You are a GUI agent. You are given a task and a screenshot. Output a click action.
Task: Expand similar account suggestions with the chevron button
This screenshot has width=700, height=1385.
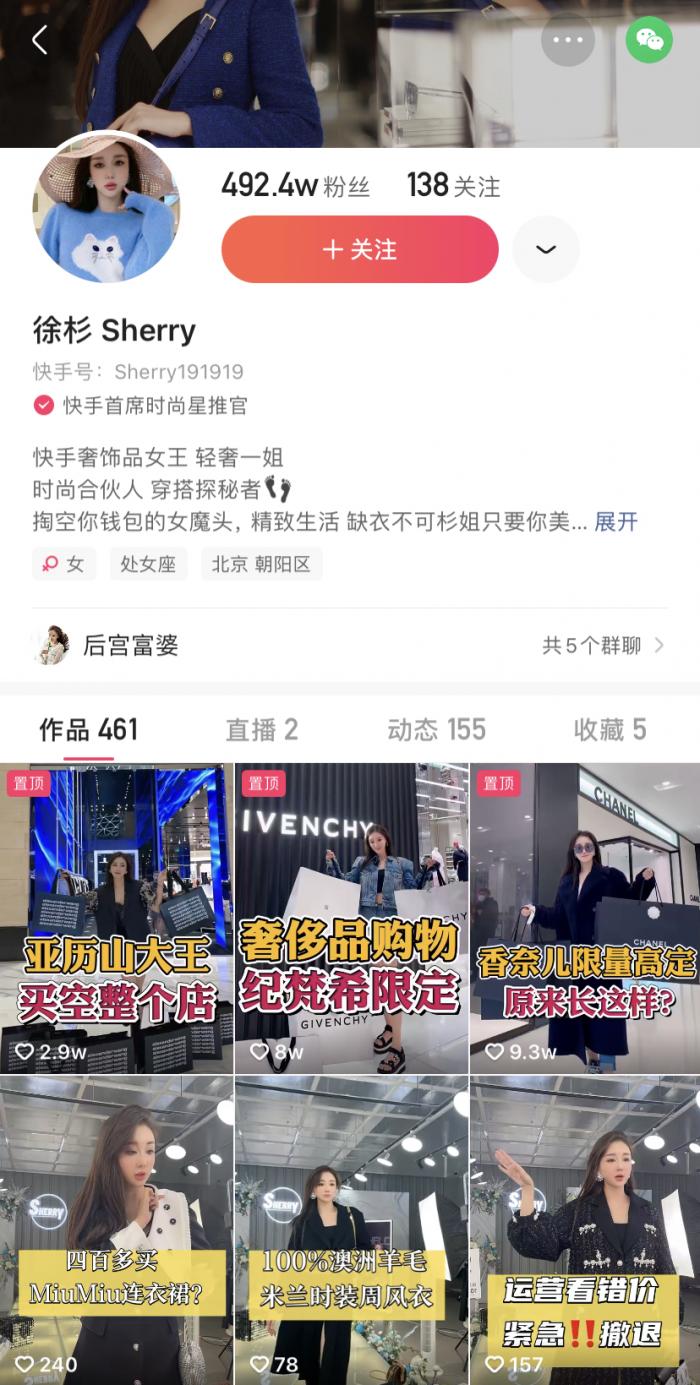click(546, 250)
